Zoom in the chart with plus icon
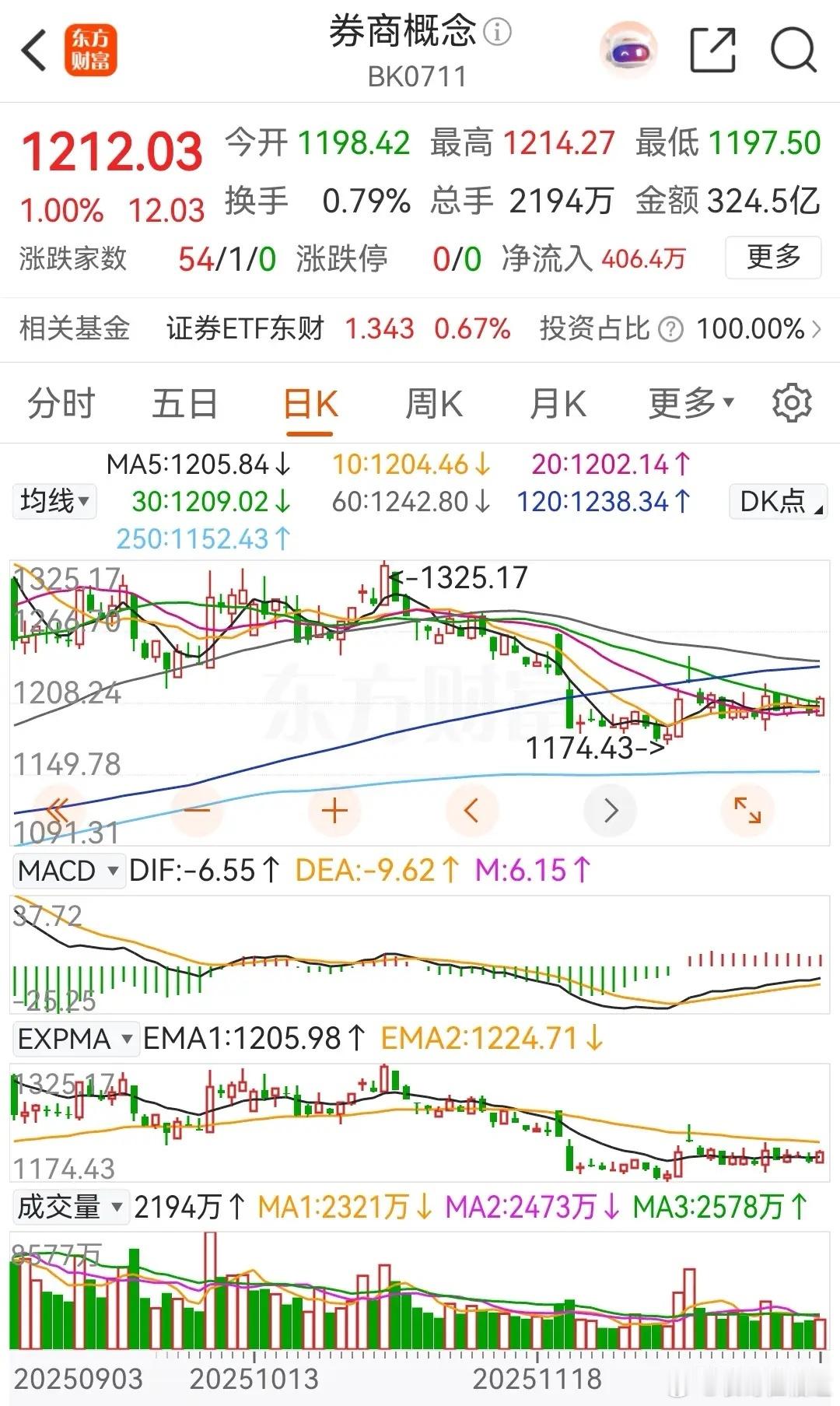Viewport: 840px width, 1406px height. click(334, 810)
